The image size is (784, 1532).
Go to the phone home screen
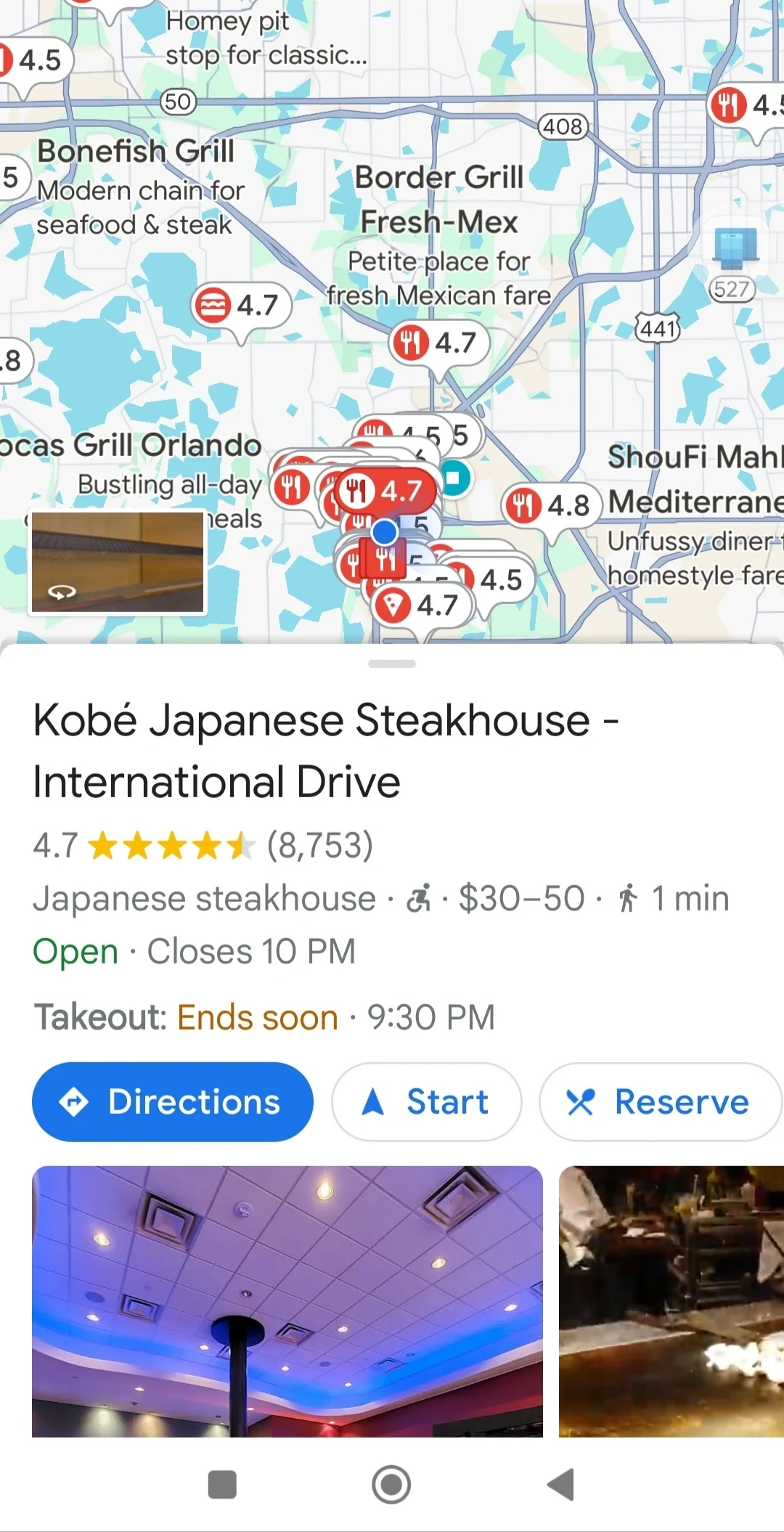(x=391, y=1484)
